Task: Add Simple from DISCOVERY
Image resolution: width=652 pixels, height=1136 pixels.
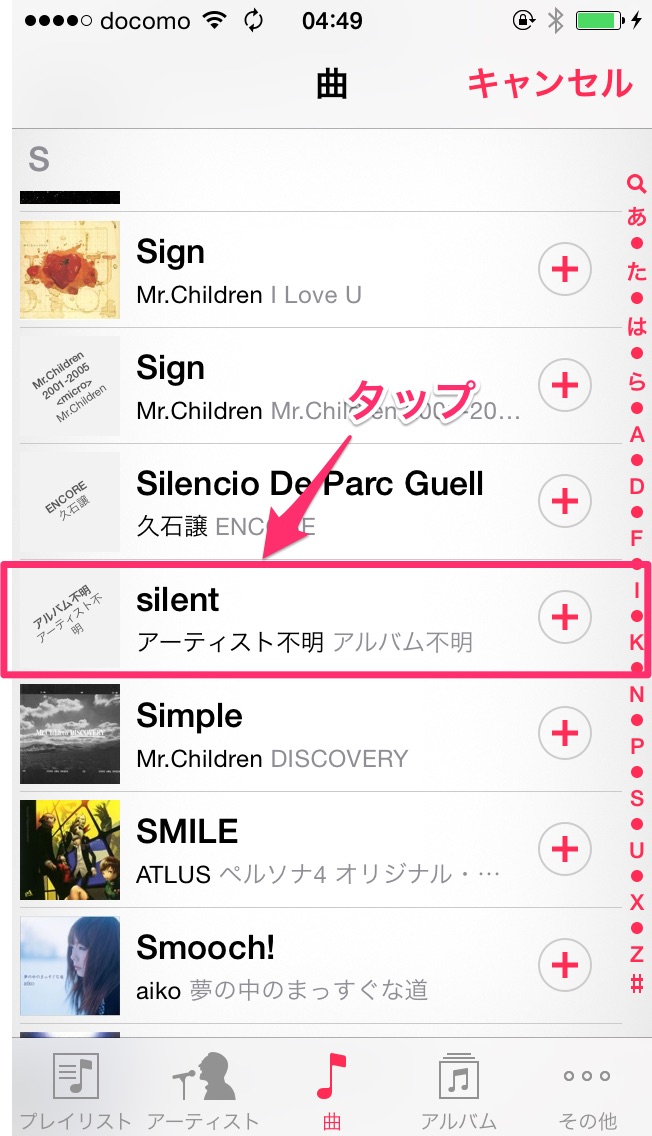Action: click(x=565, y=733)
